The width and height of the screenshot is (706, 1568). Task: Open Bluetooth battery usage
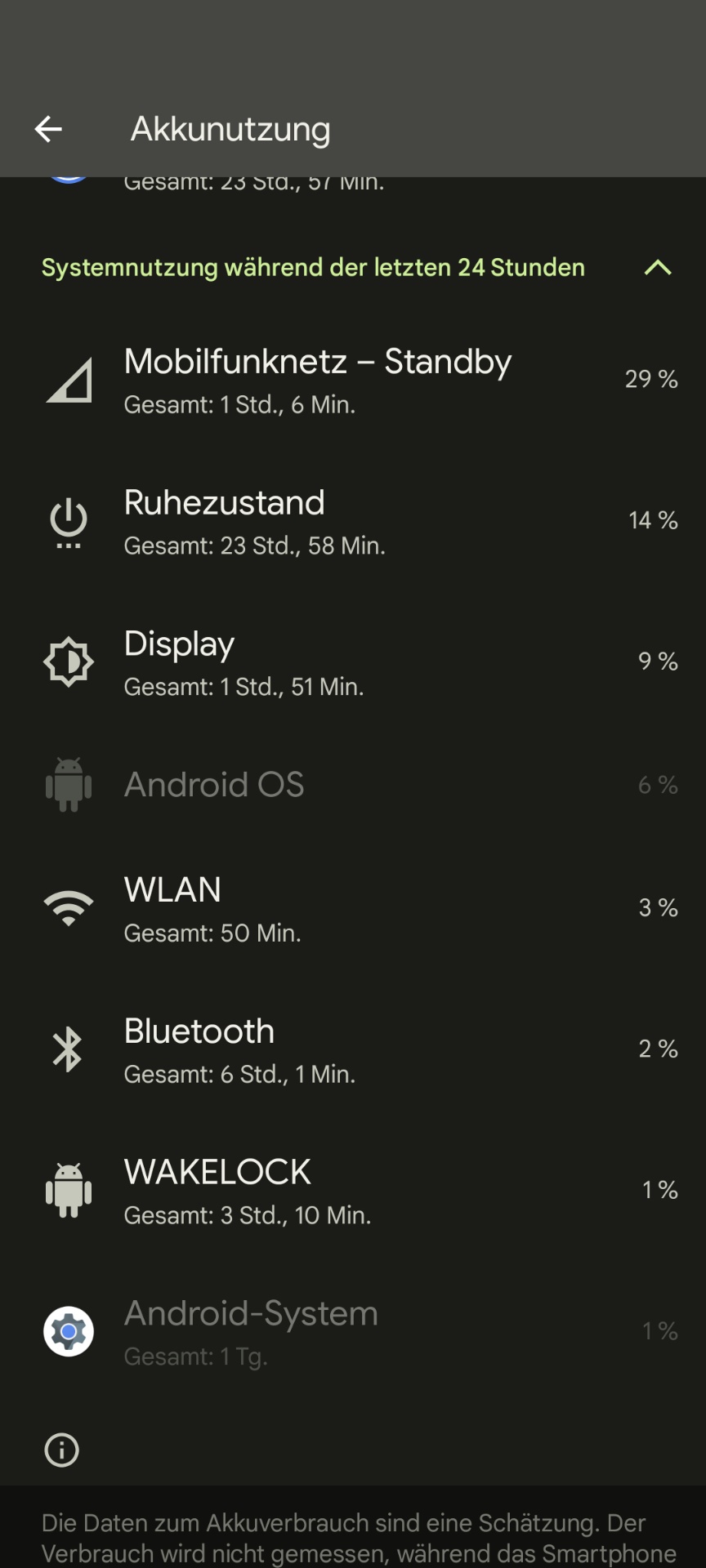click(353, 1049)
